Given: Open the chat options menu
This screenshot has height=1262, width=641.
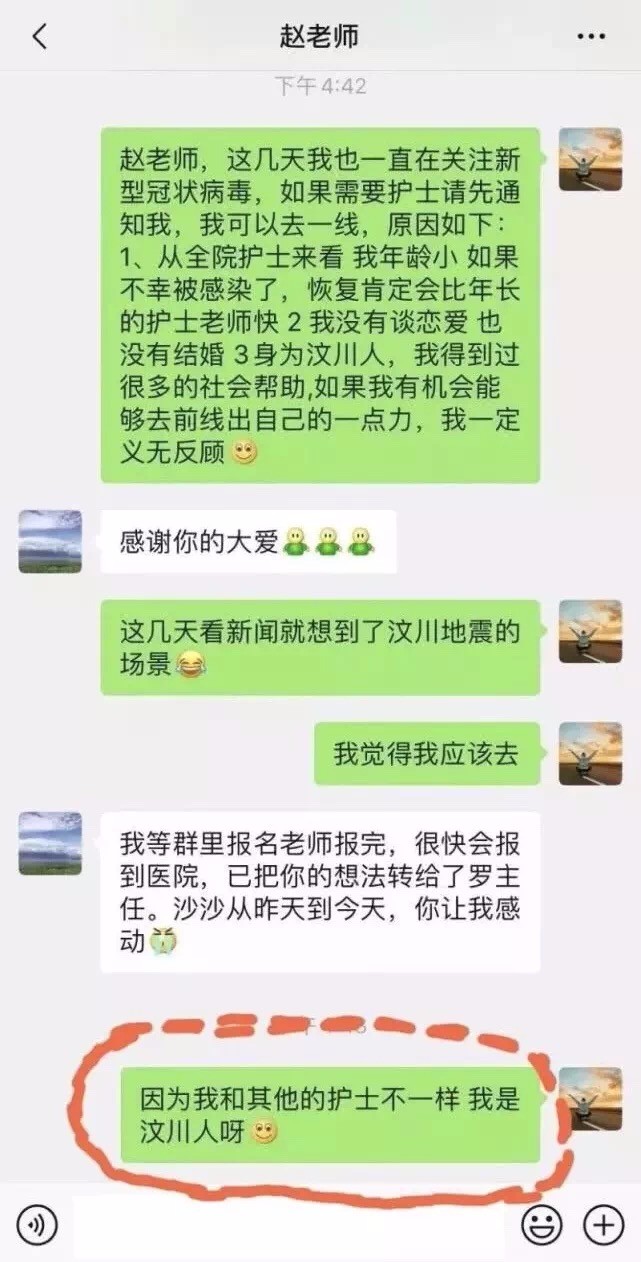Looking at the screenshot, I should tap(591, 38).
